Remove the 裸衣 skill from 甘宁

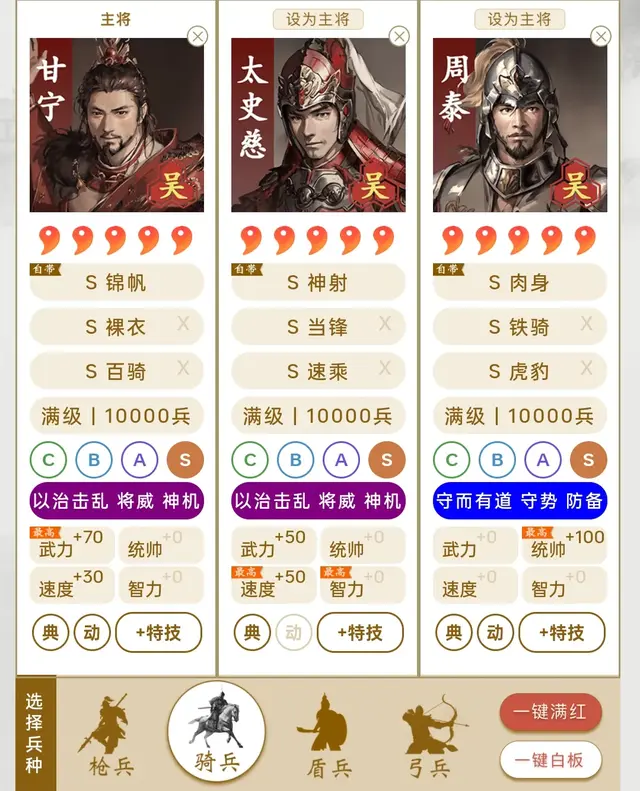183,324
